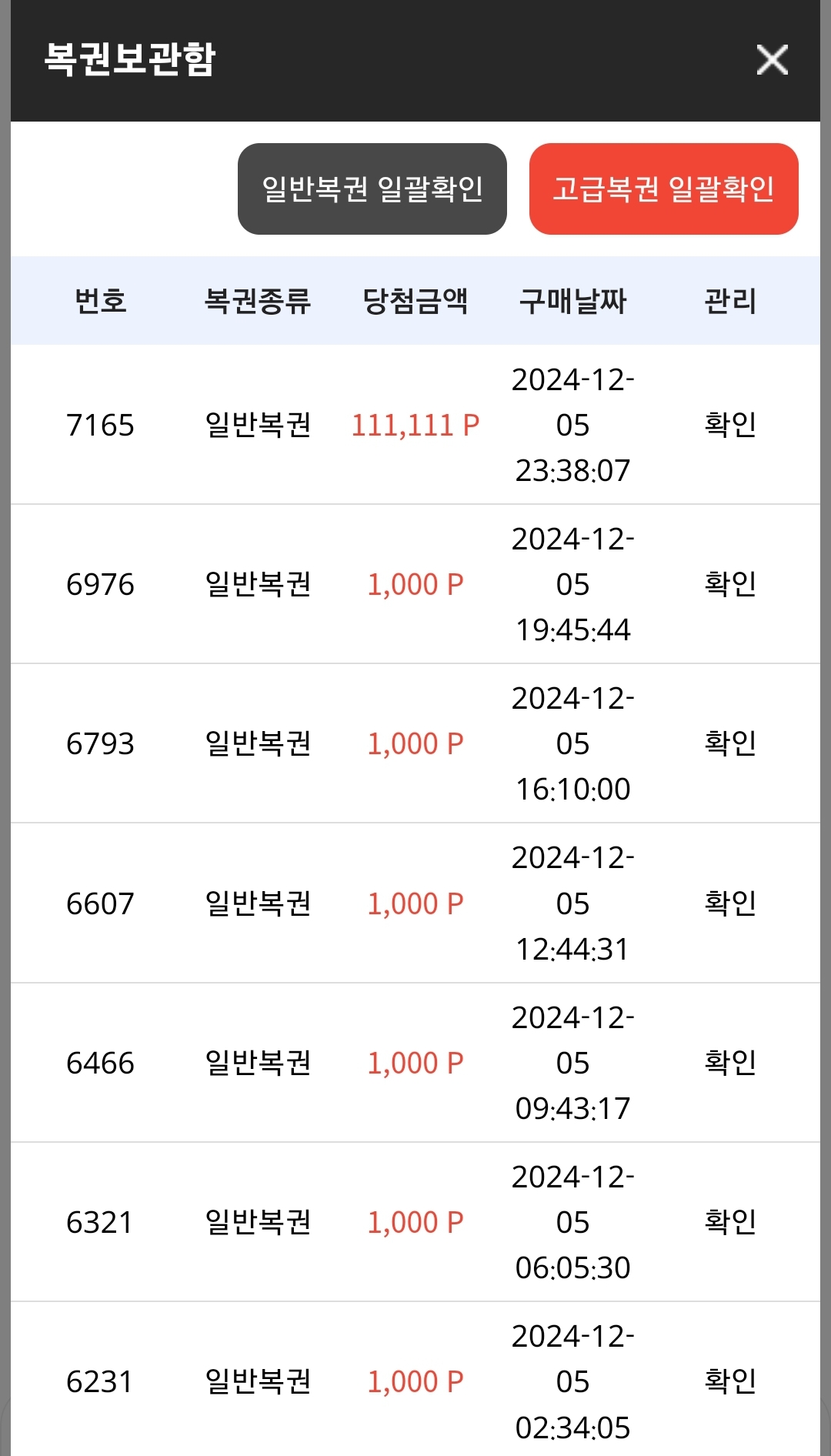831x1456 pixels.
Task: Tap 확인 in the 6466 row
Action: [730, 1062]
